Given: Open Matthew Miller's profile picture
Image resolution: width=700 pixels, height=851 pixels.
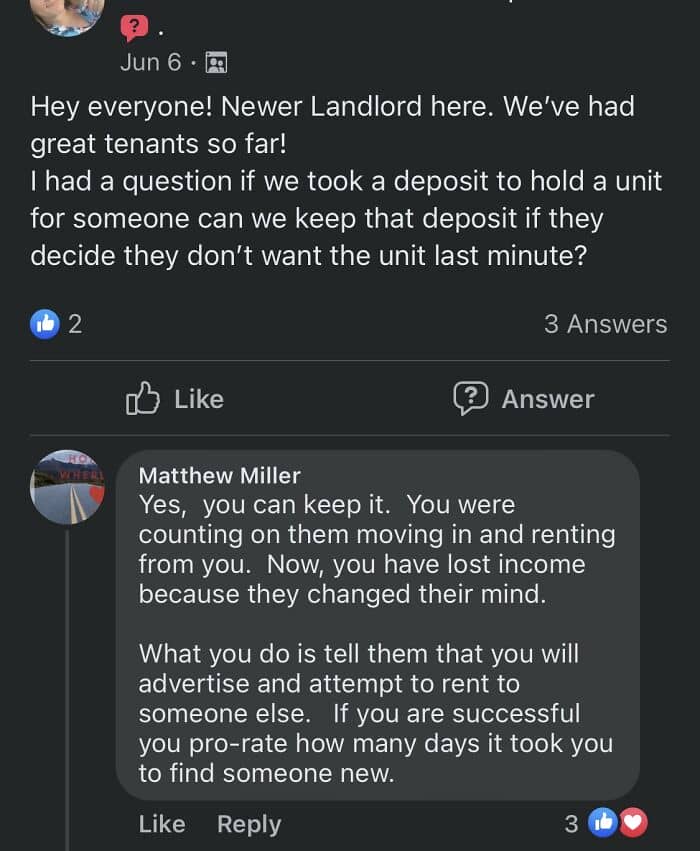Looking at the screenshot, I should 67,487.
